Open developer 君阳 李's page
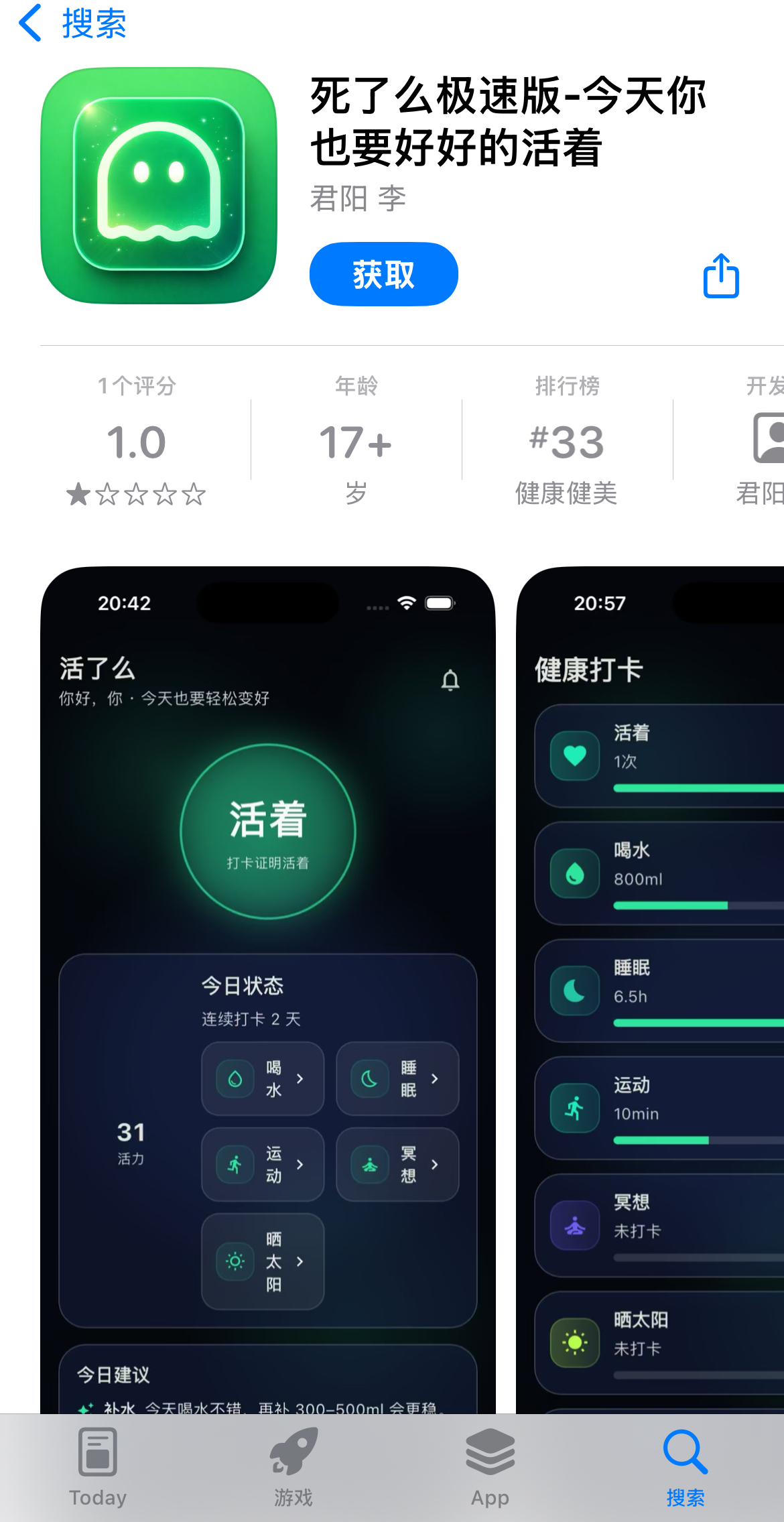This screenshot has width=784, height=1522. (x=358, y=198)
